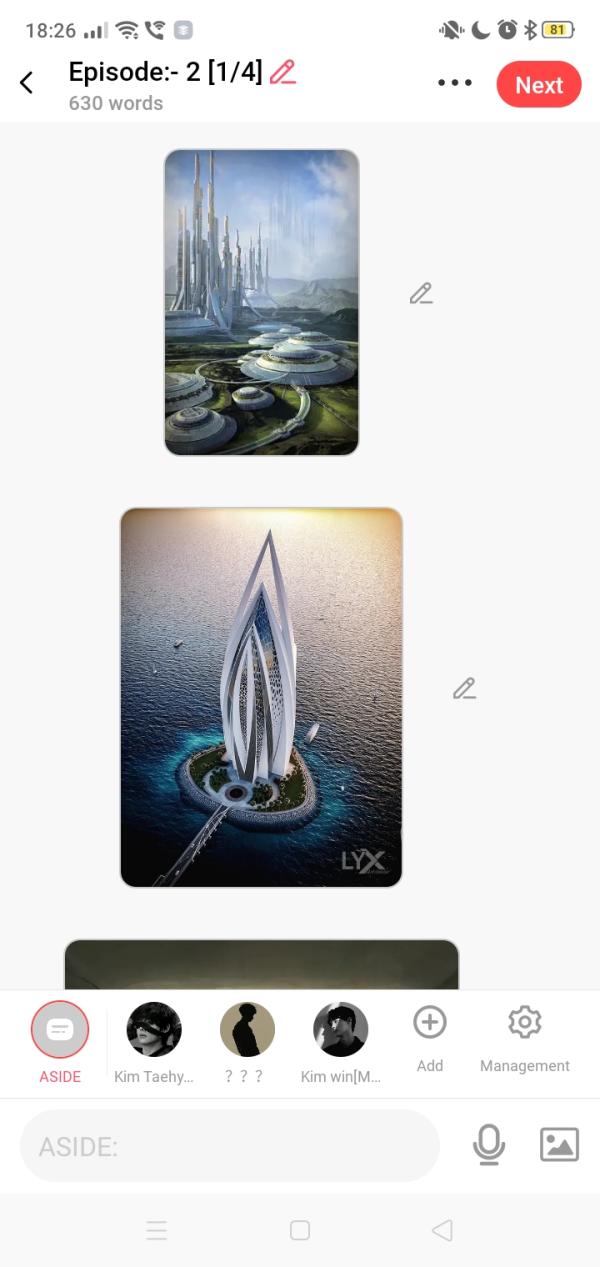
Task: Select the ? ? ? character
Action: (x=247, y=1030)
